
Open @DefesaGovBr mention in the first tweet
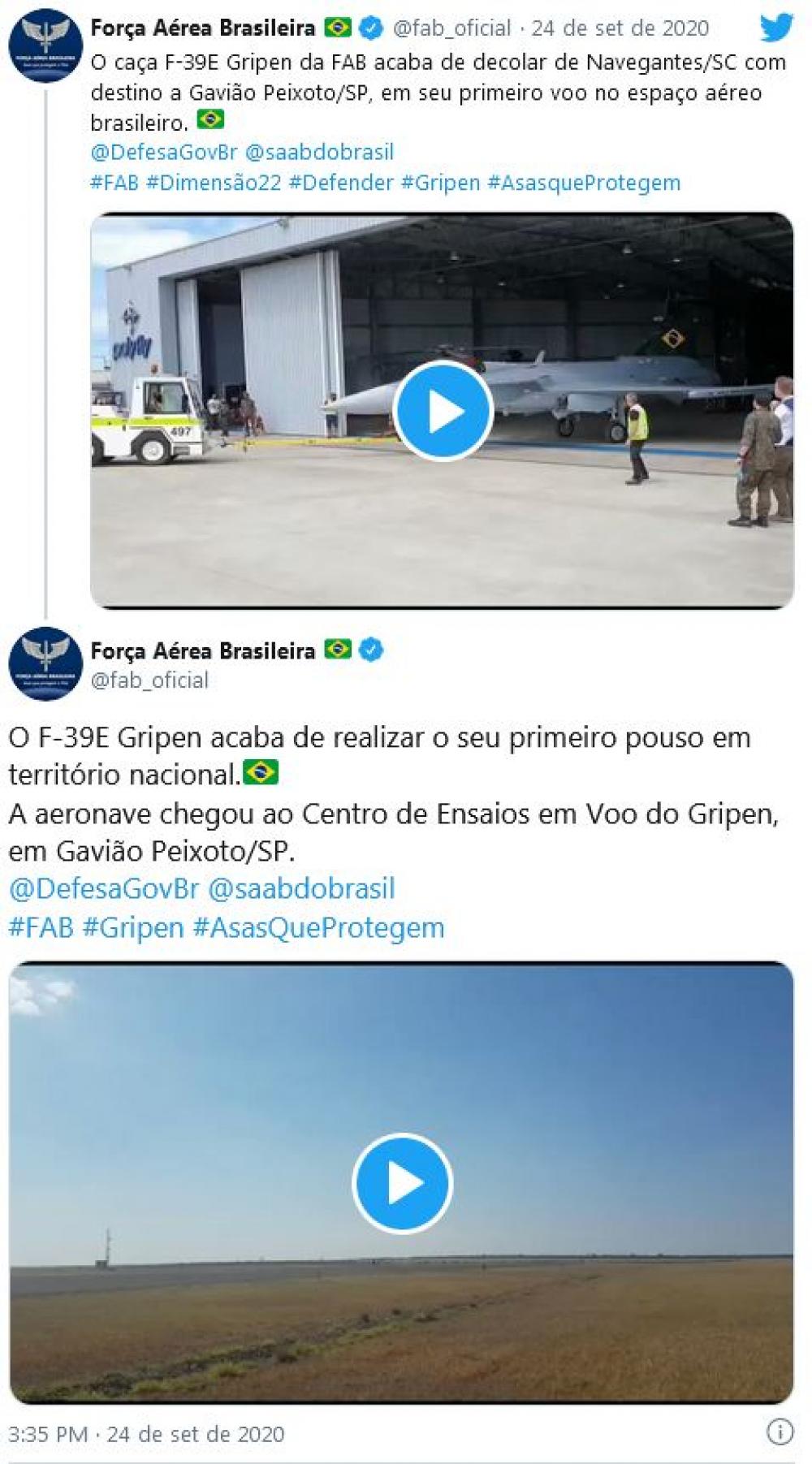tap(164, 152)
